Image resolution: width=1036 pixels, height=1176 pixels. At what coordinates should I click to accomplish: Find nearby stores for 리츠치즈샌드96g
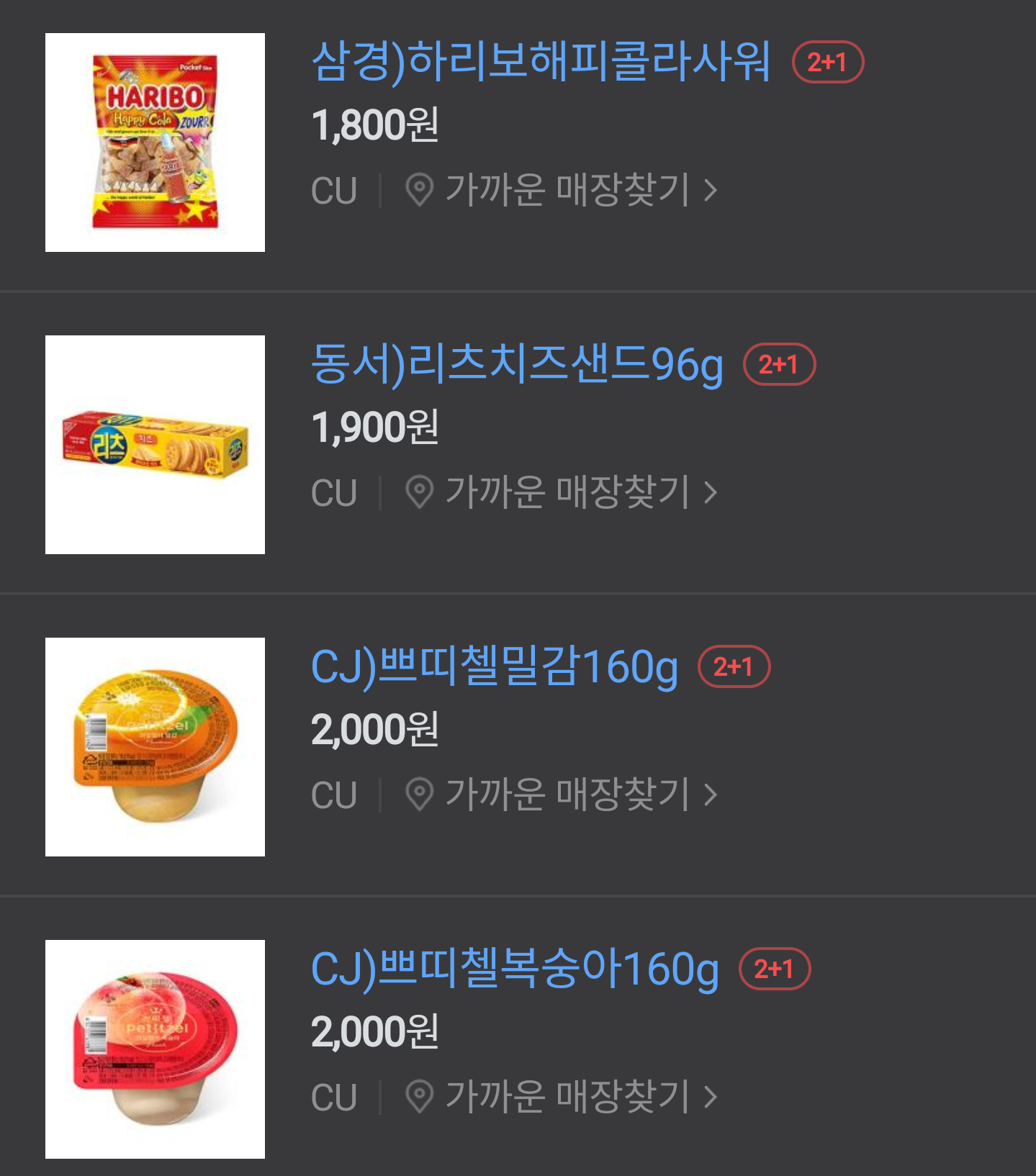[562, 493]
